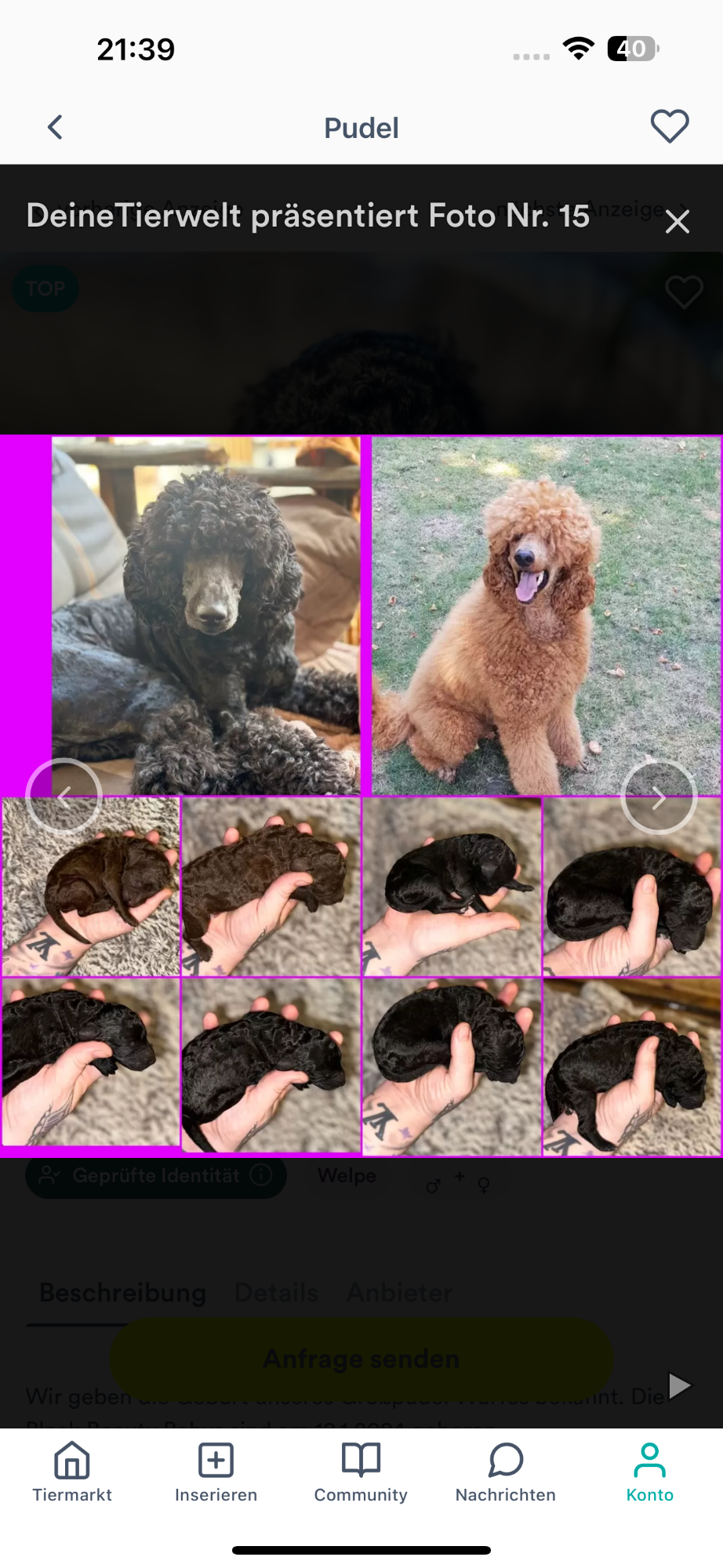Open the Community tab
Image resolution: width=723 pixels, height=1568 pixels.
361,1472
